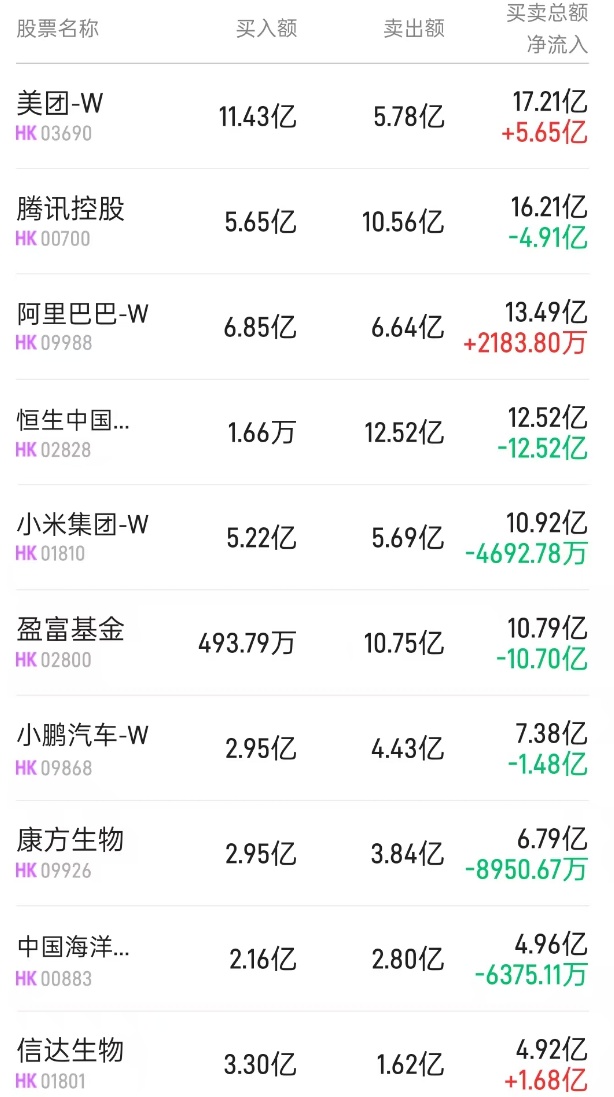This screenshot has height=1097, width=614.
Task: Open the 信达生物 stock row
Action: 71,1051
